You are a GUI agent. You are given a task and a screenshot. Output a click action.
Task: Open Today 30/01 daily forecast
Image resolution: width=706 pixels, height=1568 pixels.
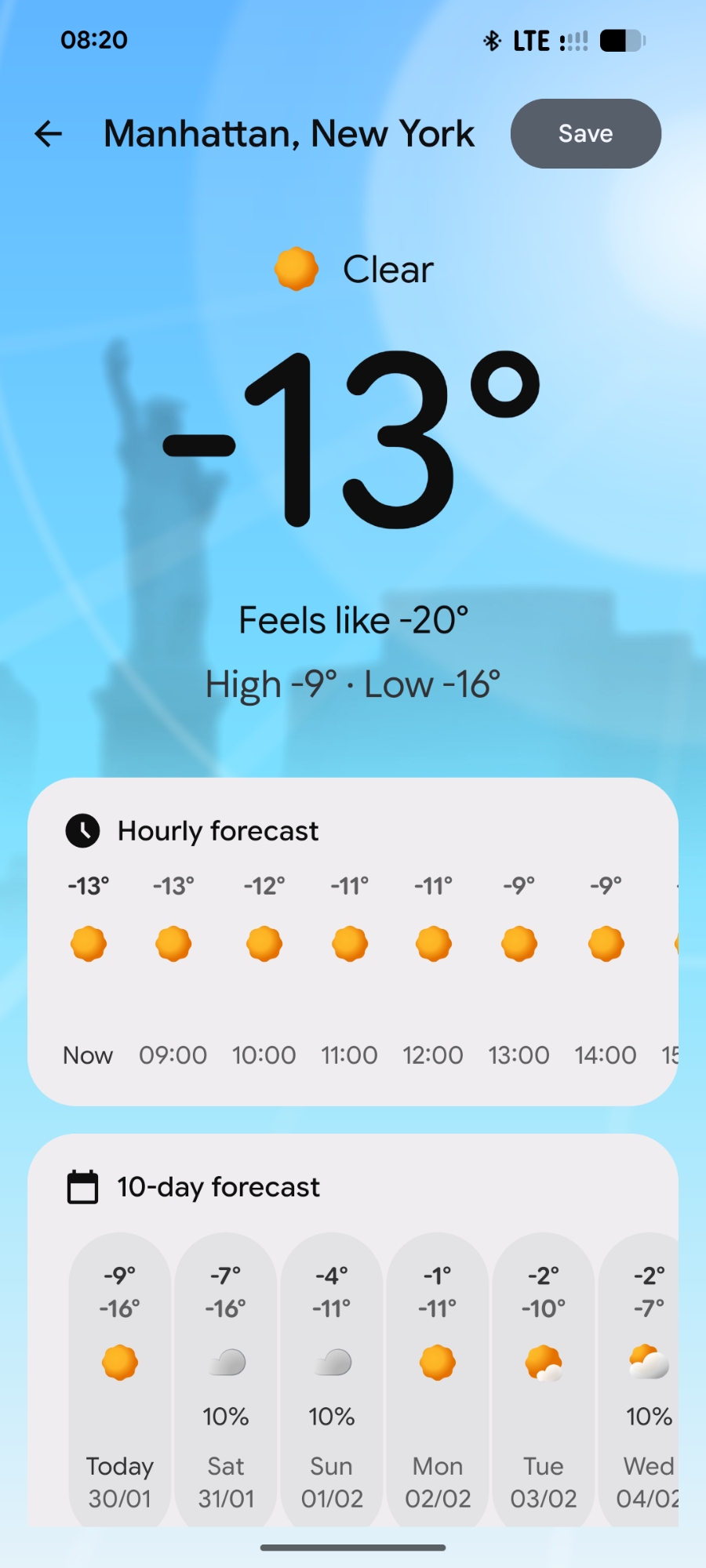click(120, 1380)
